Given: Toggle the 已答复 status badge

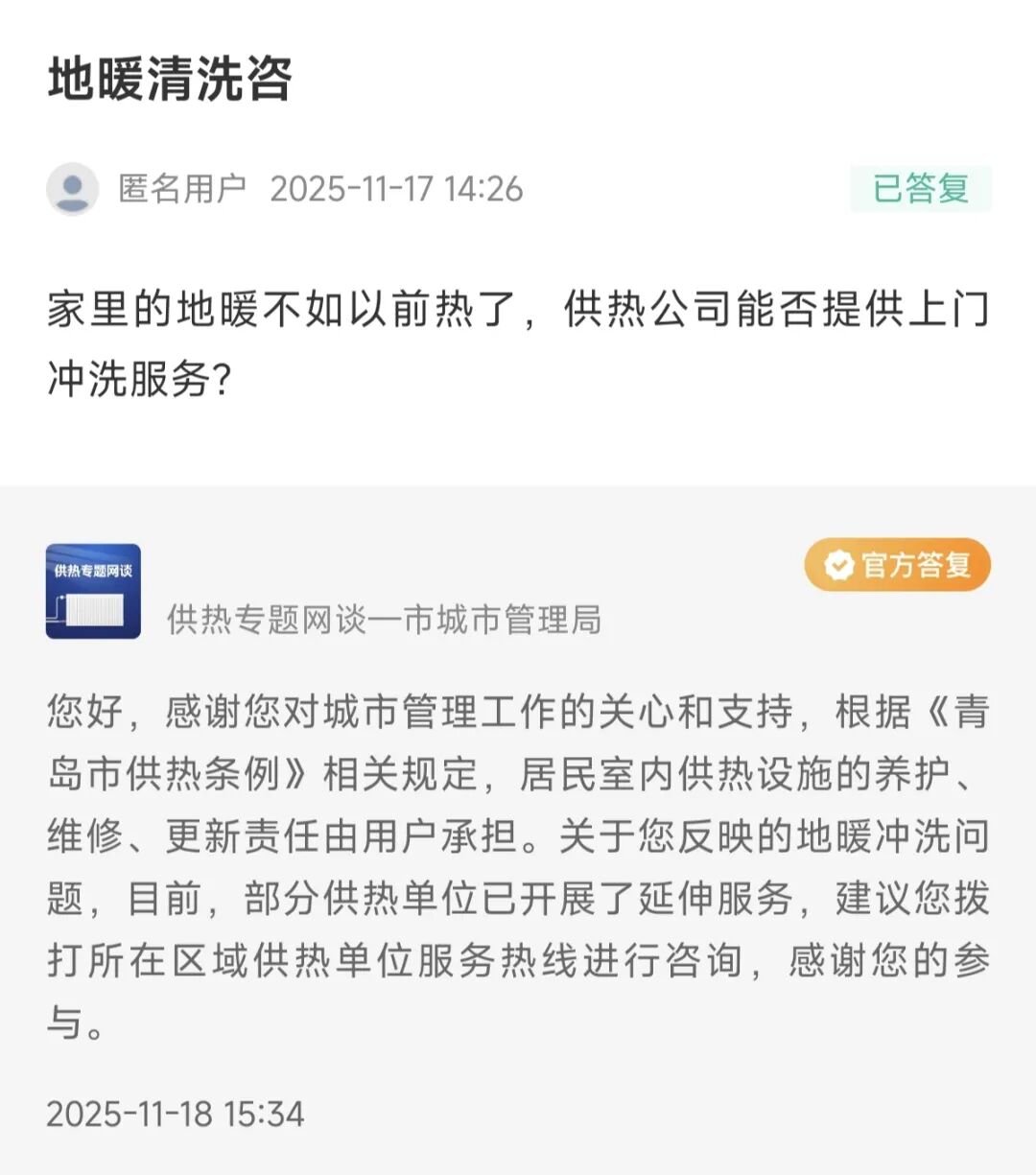Looking at the screenshot, I should point(918,189).
